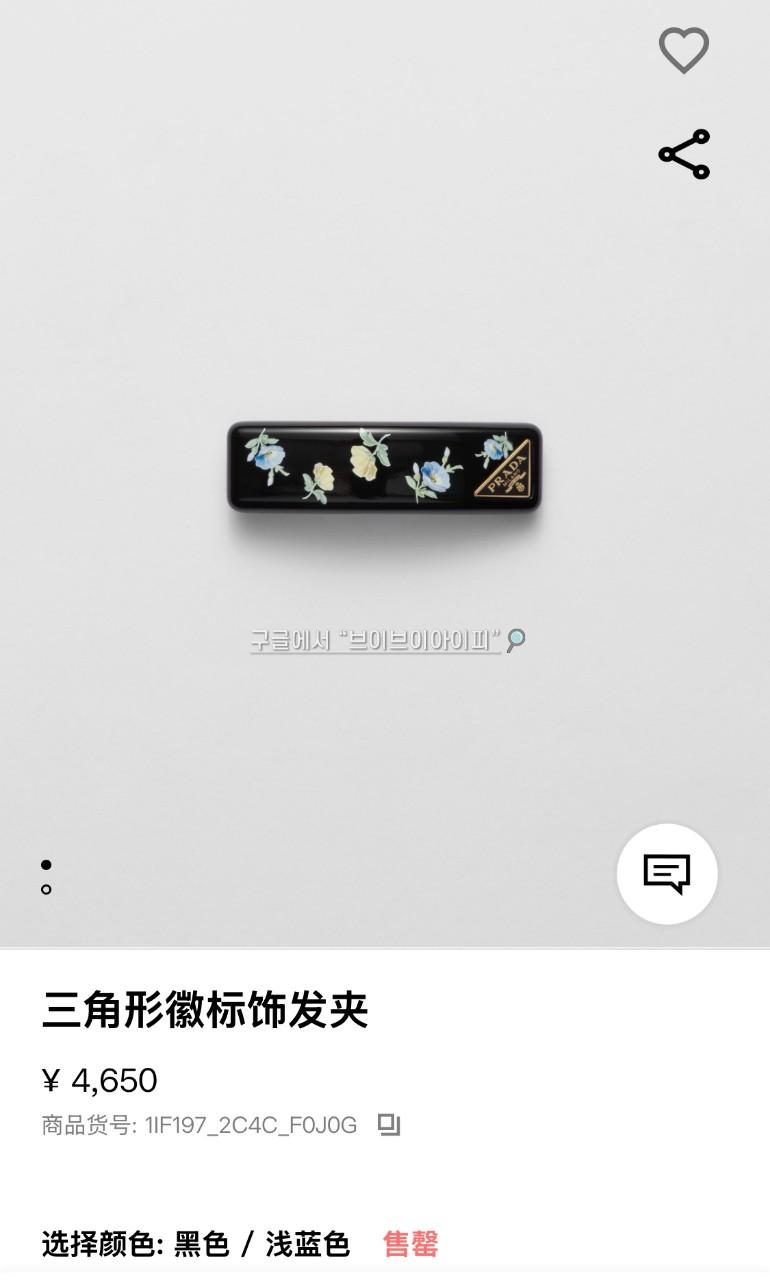
Task: Add the hair clip to wishlist heart
Action: point(684,50)
